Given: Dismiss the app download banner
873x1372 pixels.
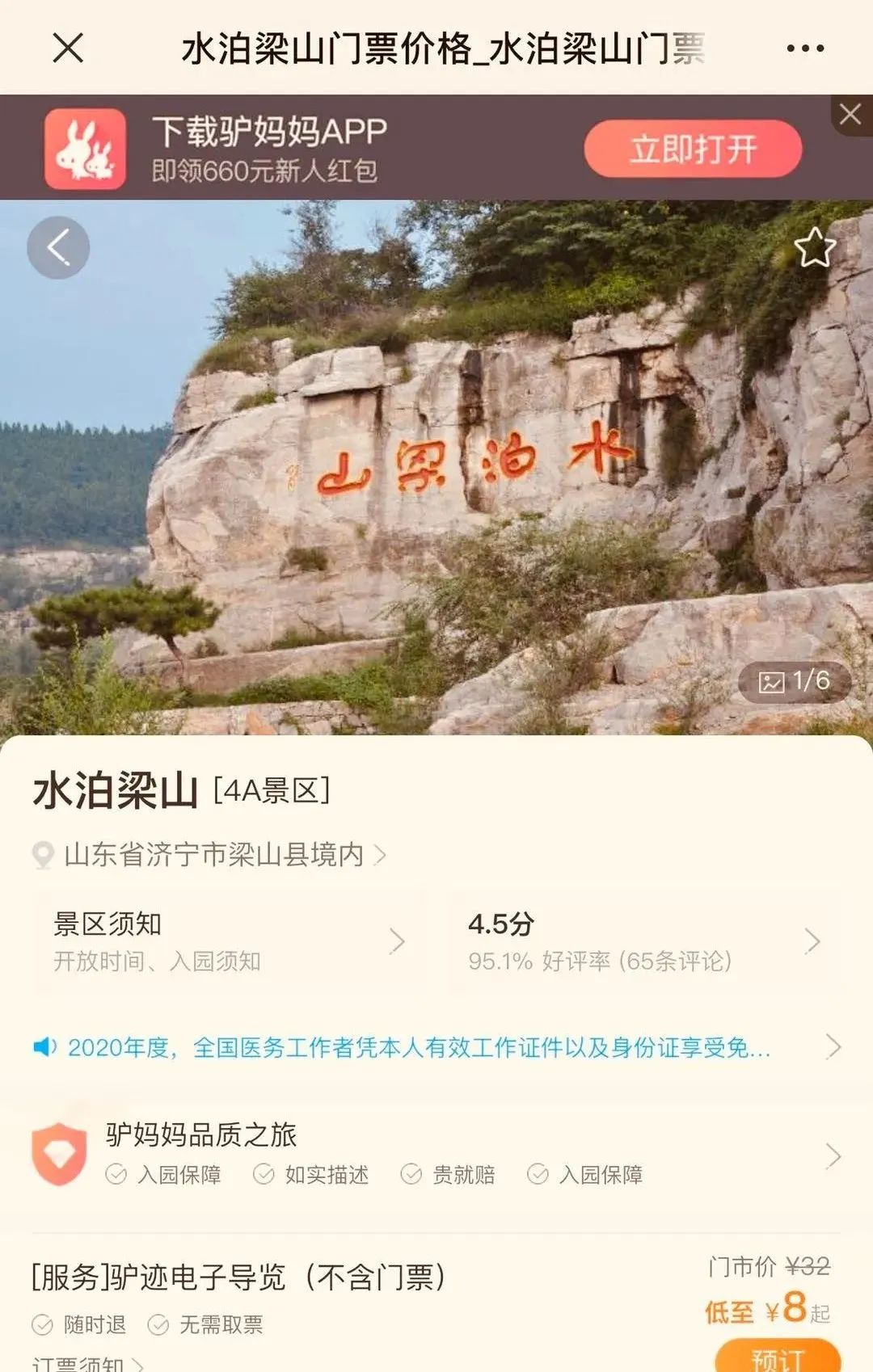Looking at the screenshot, I should (x=850, y=115).
